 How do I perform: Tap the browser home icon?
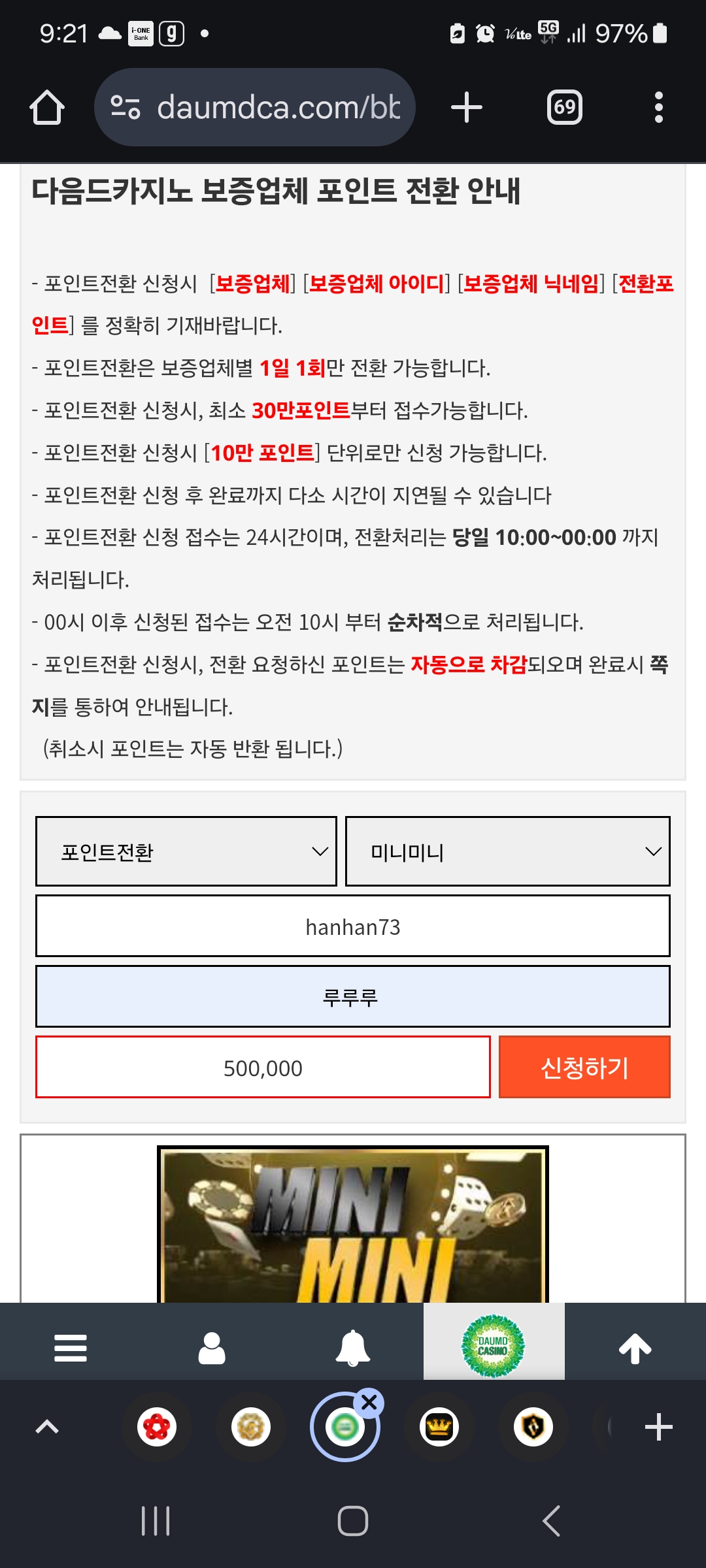click(x=47, y=107)
